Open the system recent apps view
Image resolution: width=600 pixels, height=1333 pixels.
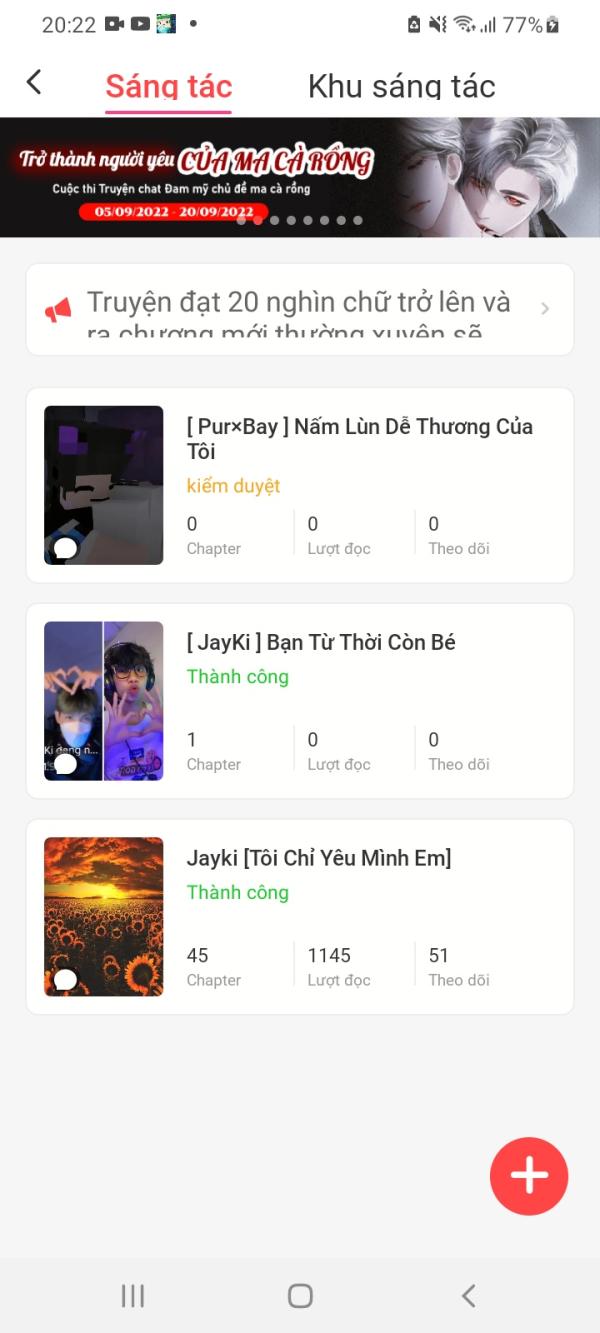tap(133, 1296)
